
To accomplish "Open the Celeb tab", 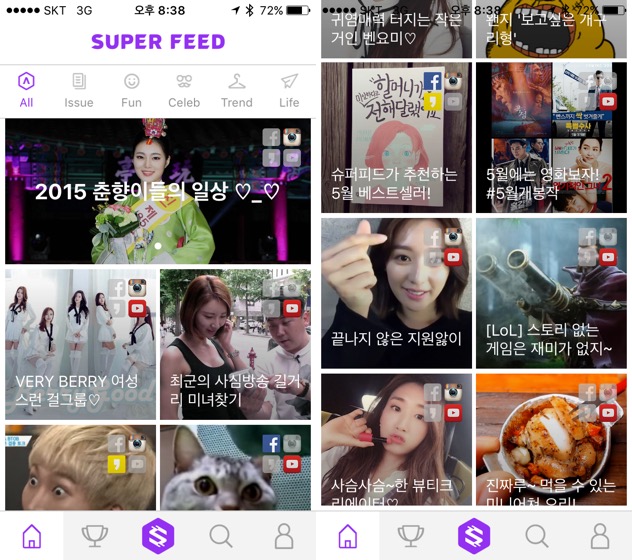I will pos(184,90).
